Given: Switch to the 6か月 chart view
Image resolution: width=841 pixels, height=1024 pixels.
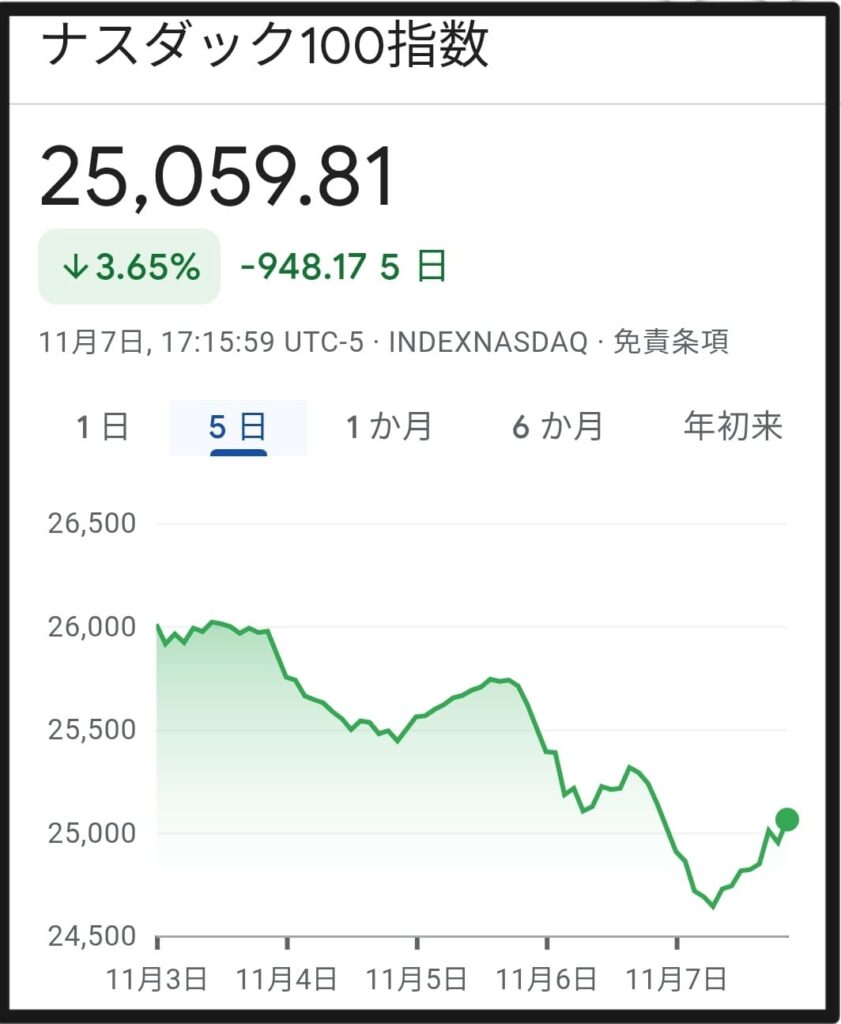Looking at the screenshot, I should (558, 428).
